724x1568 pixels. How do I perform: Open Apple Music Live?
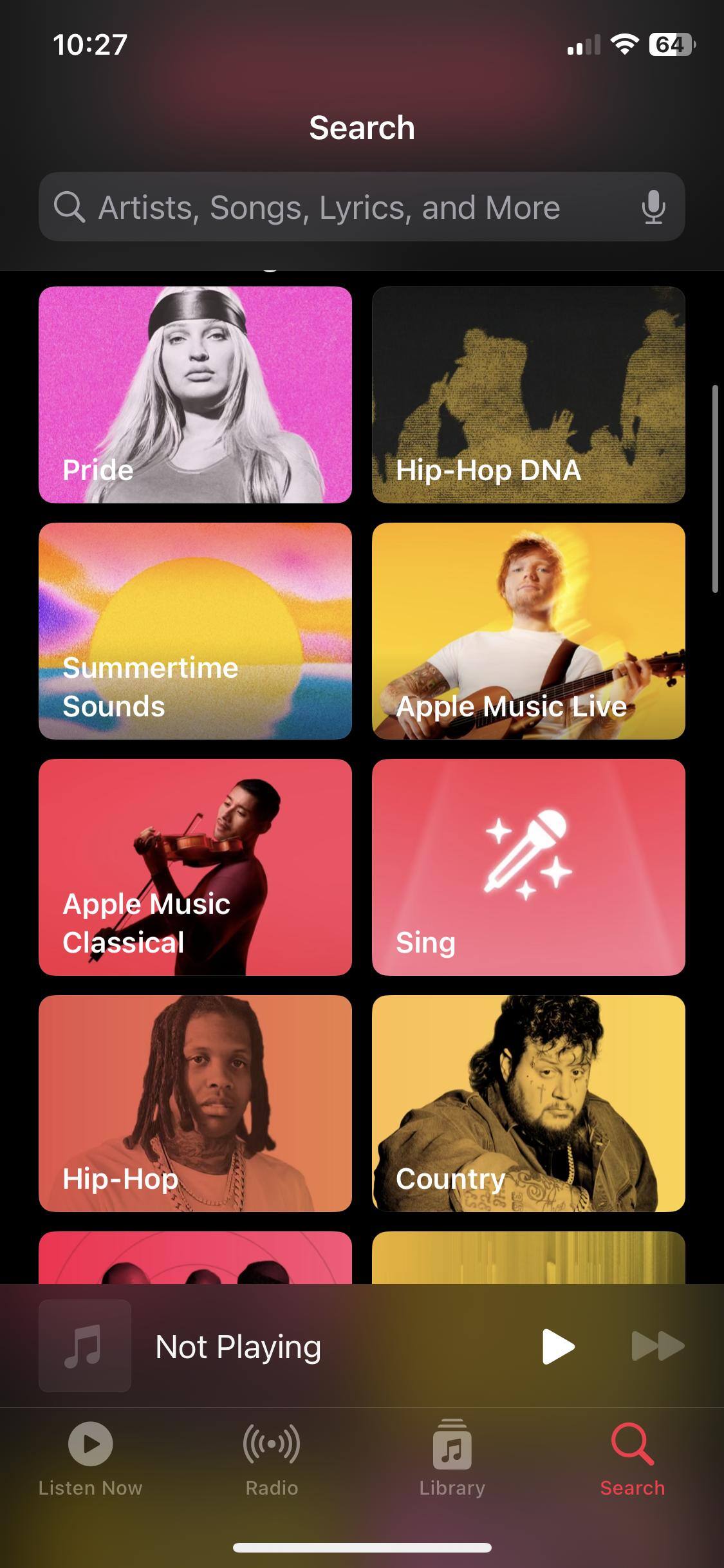coord(528,631)
